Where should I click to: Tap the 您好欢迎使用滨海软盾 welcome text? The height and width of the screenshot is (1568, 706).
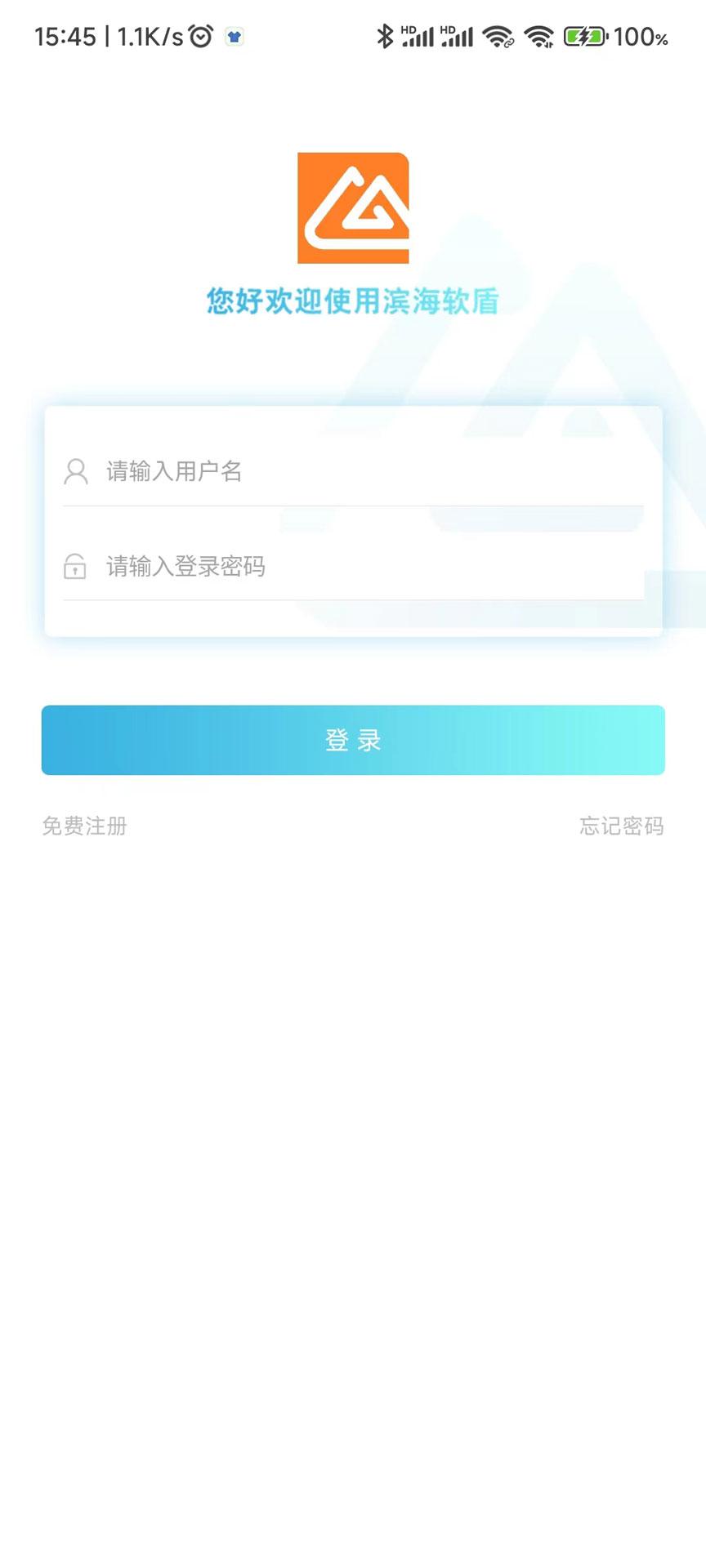[353, 301]
